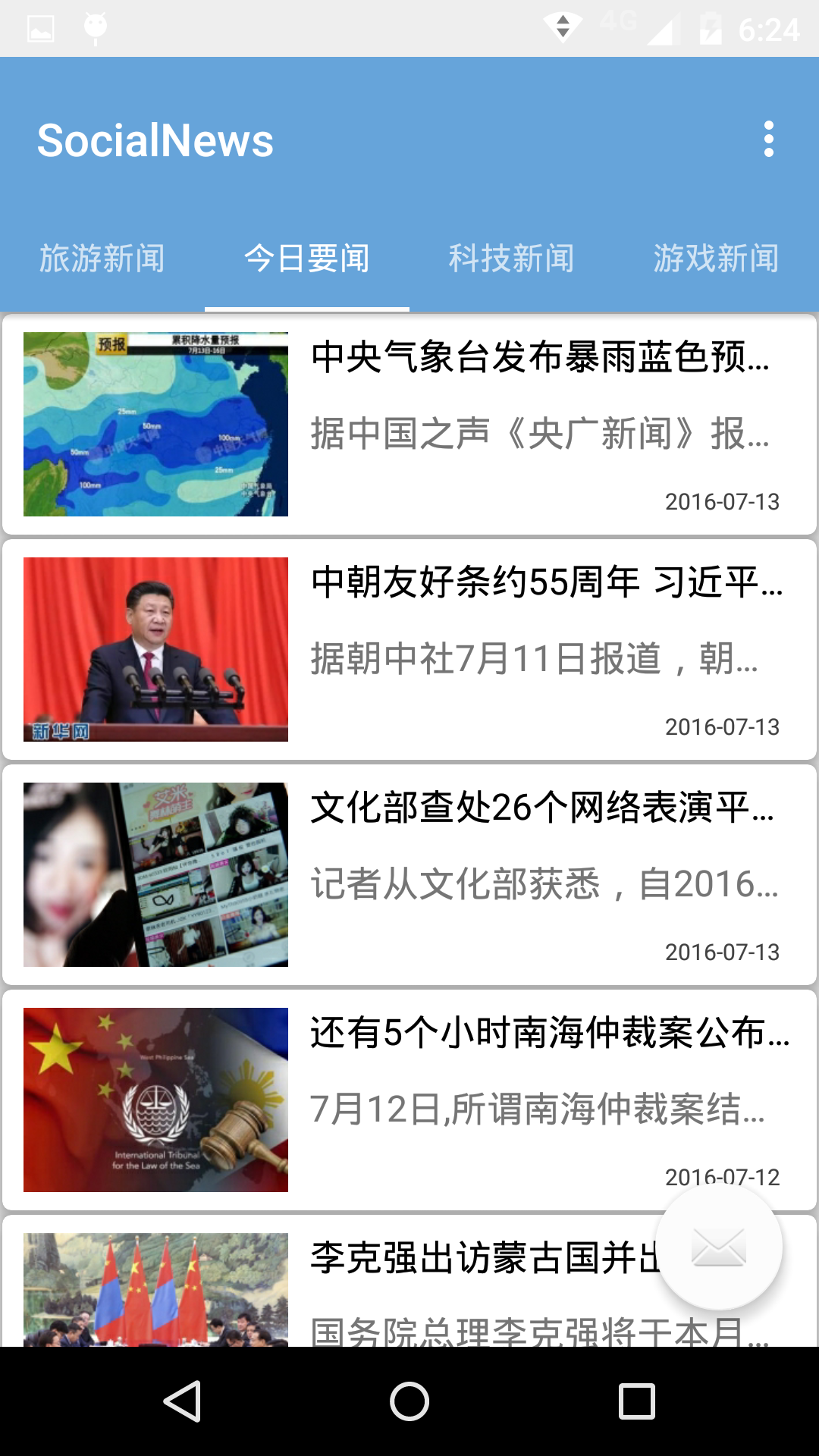The height and width of the screenshot is (1456, 819).
Task: Switch to the 旅游新闻 tab
Action: pyautogui.click(x=102, y=259)
